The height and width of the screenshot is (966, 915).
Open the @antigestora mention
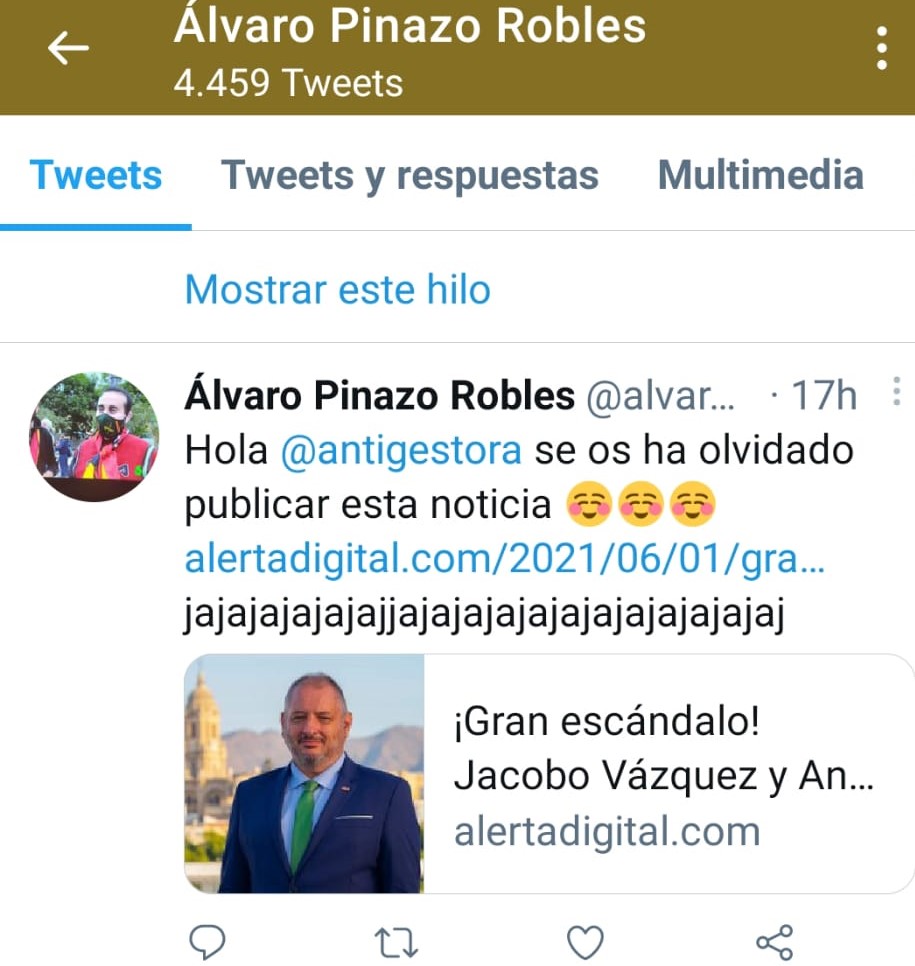click(401, 451)
